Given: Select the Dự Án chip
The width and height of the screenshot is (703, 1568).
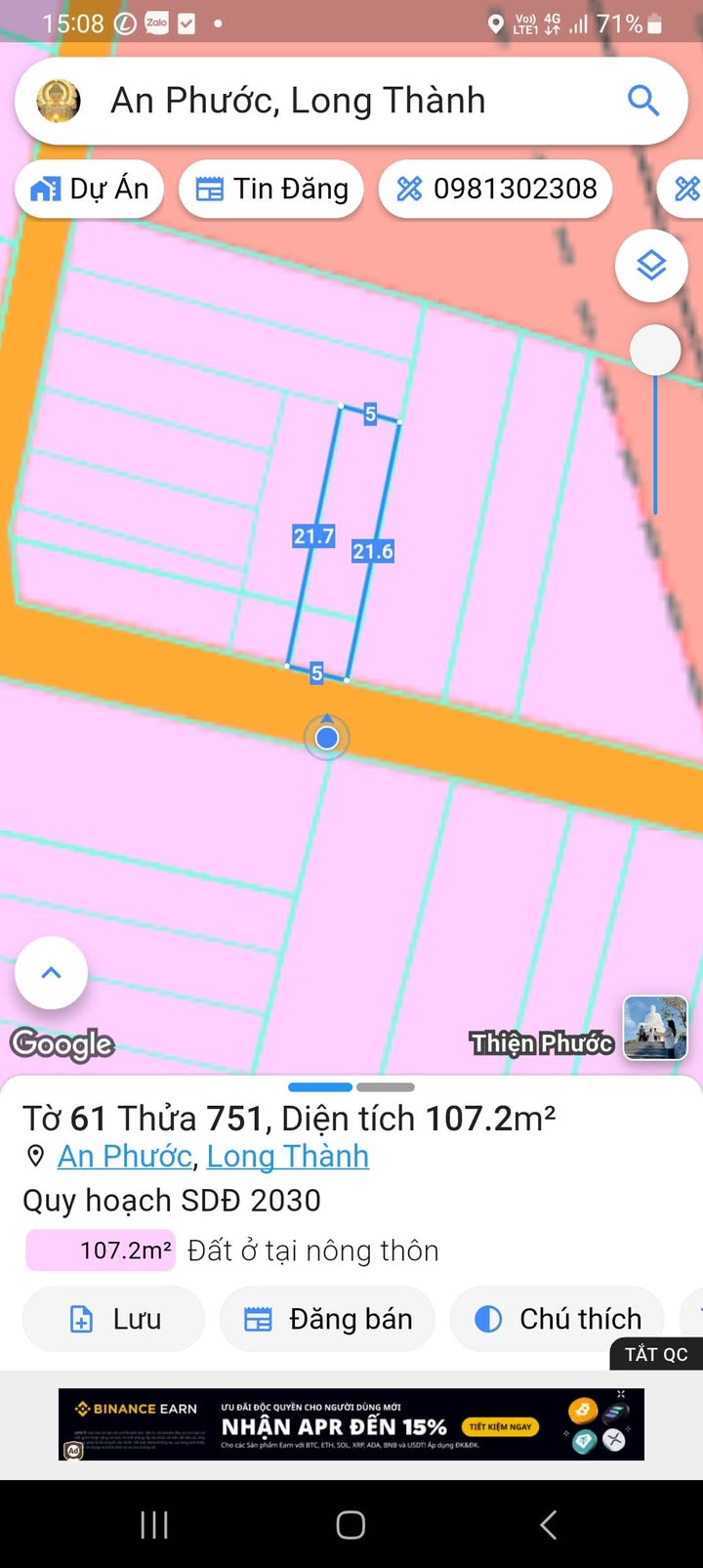Looking at the screenshot, I should point(90,189).
